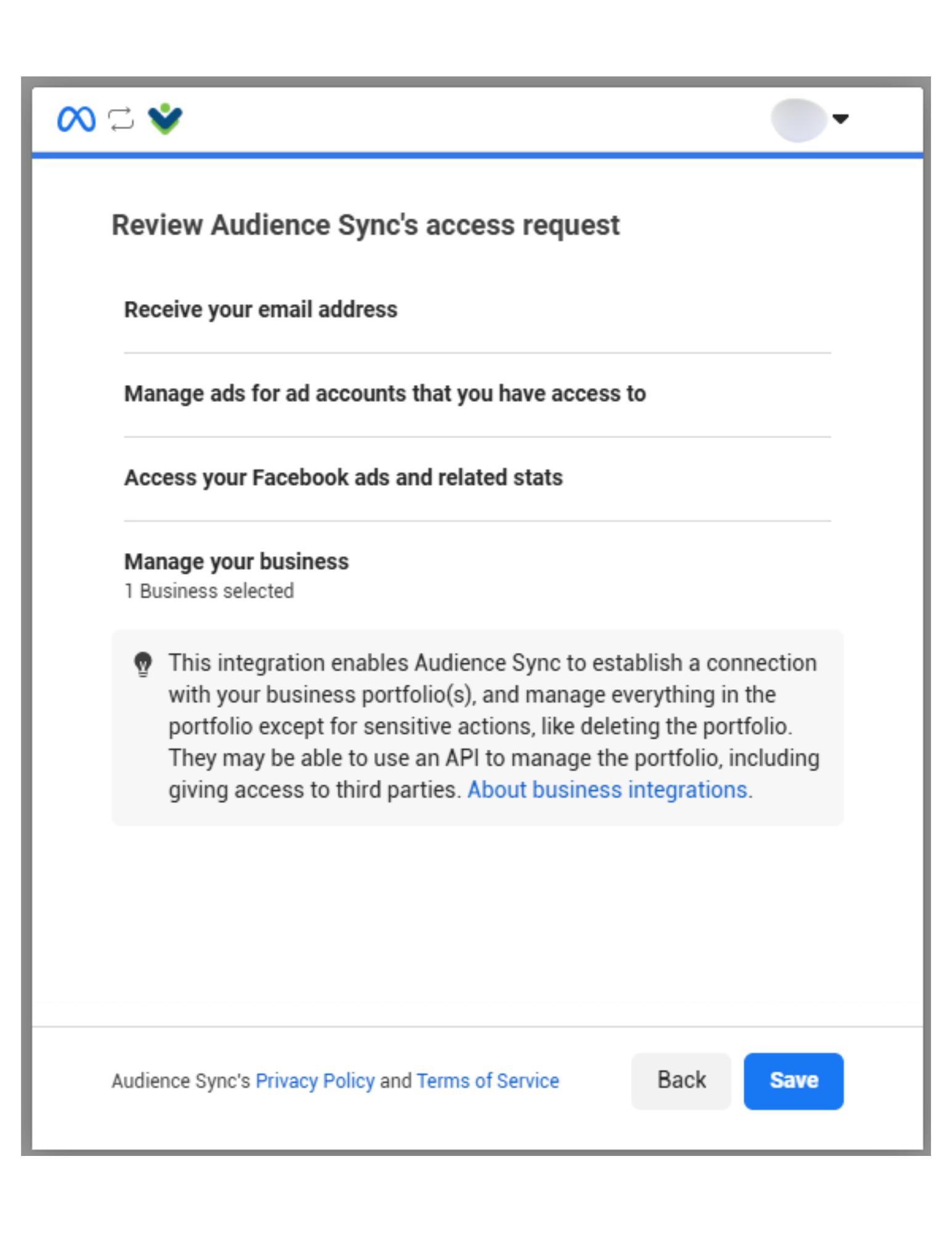Viewport: 952px width, 1233px height.
Task: Go back with the Back button
Action: point(681,1081)
